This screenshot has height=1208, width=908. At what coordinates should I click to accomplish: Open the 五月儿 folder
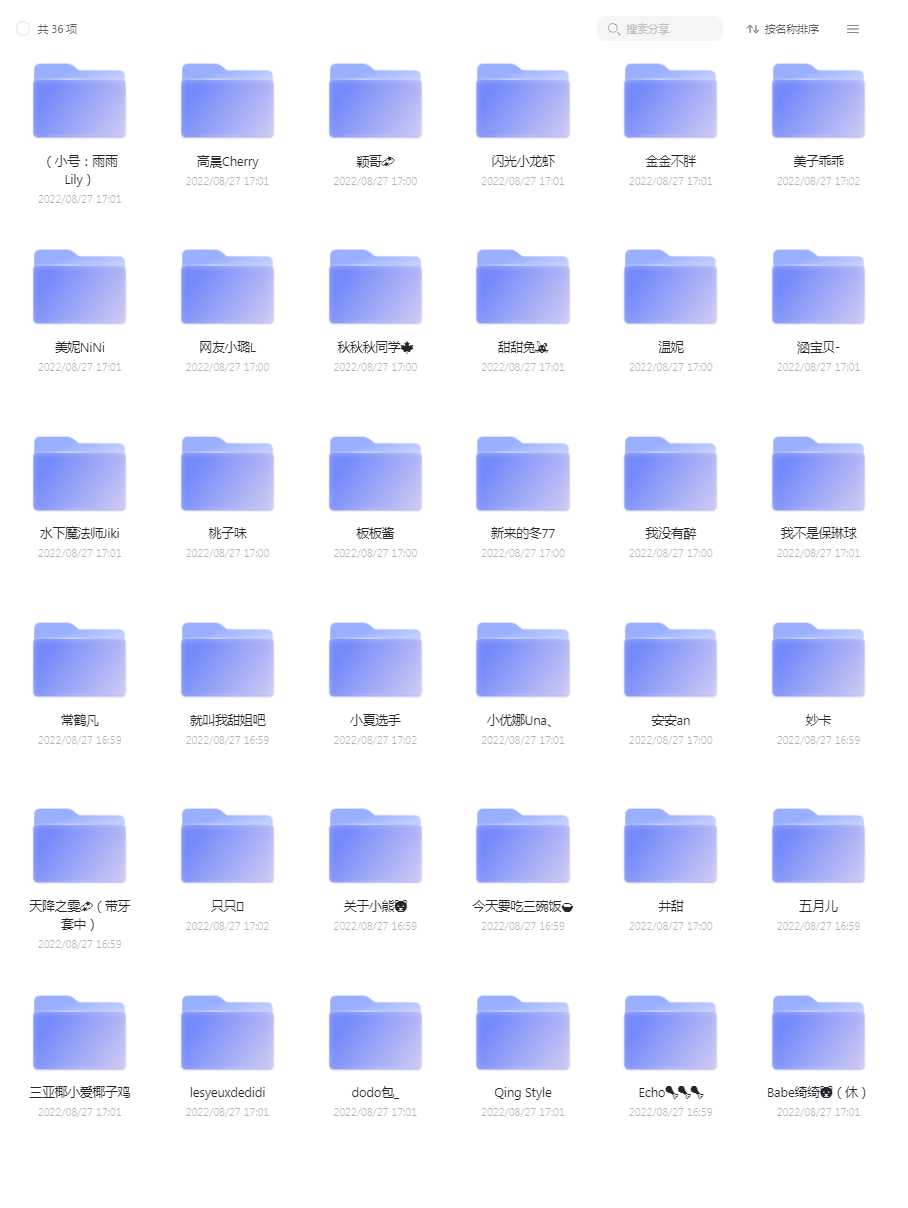point(818,846)
